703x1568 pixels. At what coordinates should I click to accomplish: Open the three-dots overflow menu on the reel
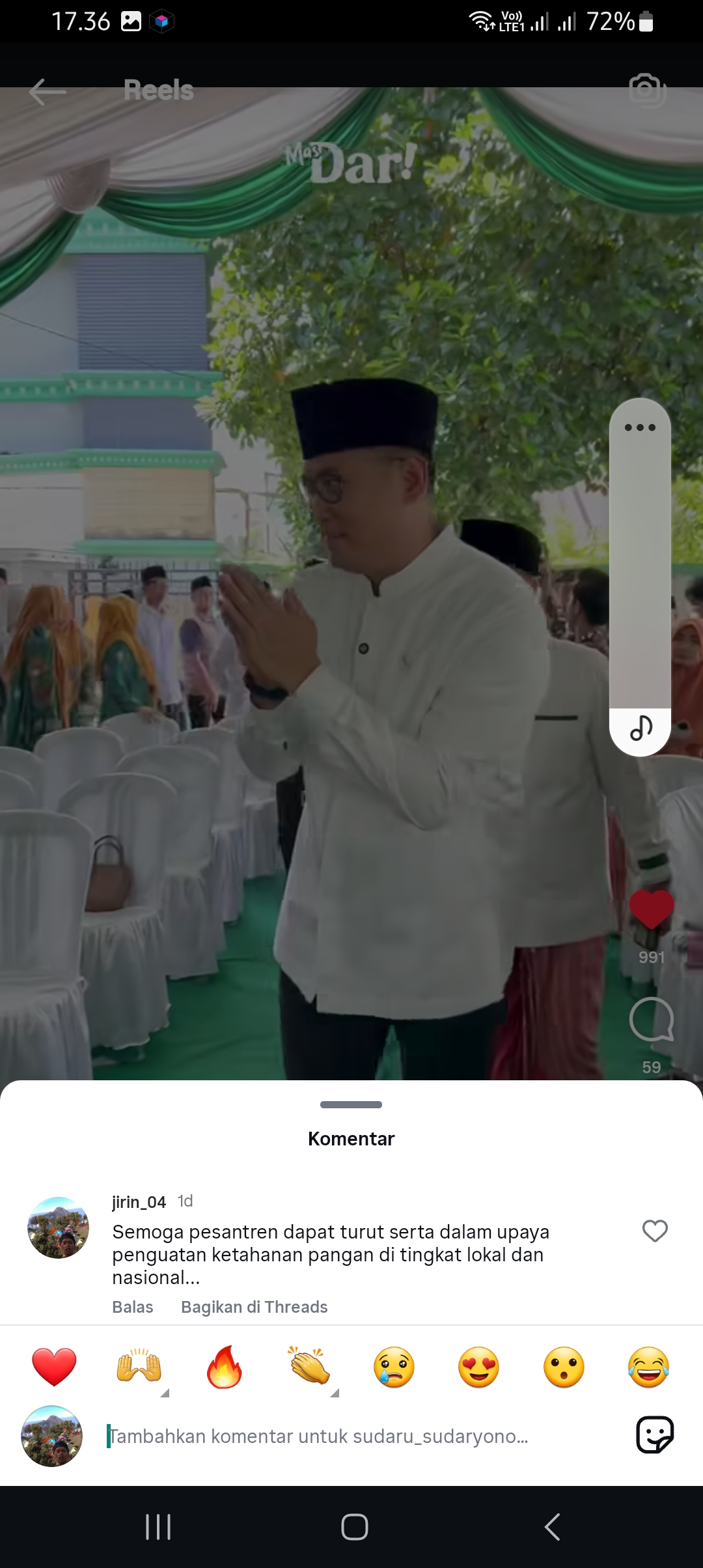click(x=640, y=427)
